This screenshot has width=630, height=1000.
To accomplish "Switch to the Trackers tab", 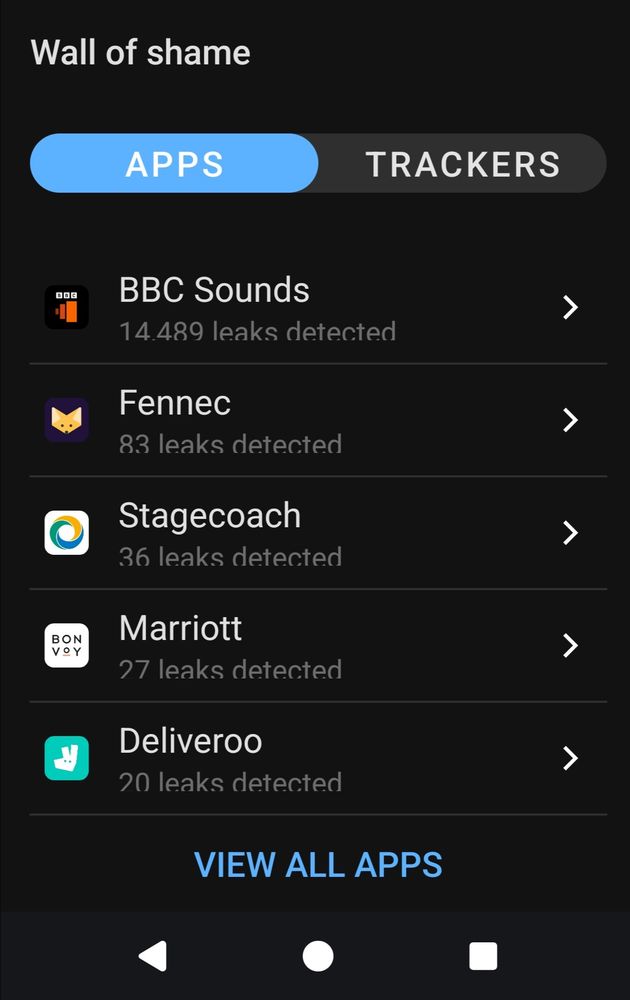I will [x=462, y=164].
